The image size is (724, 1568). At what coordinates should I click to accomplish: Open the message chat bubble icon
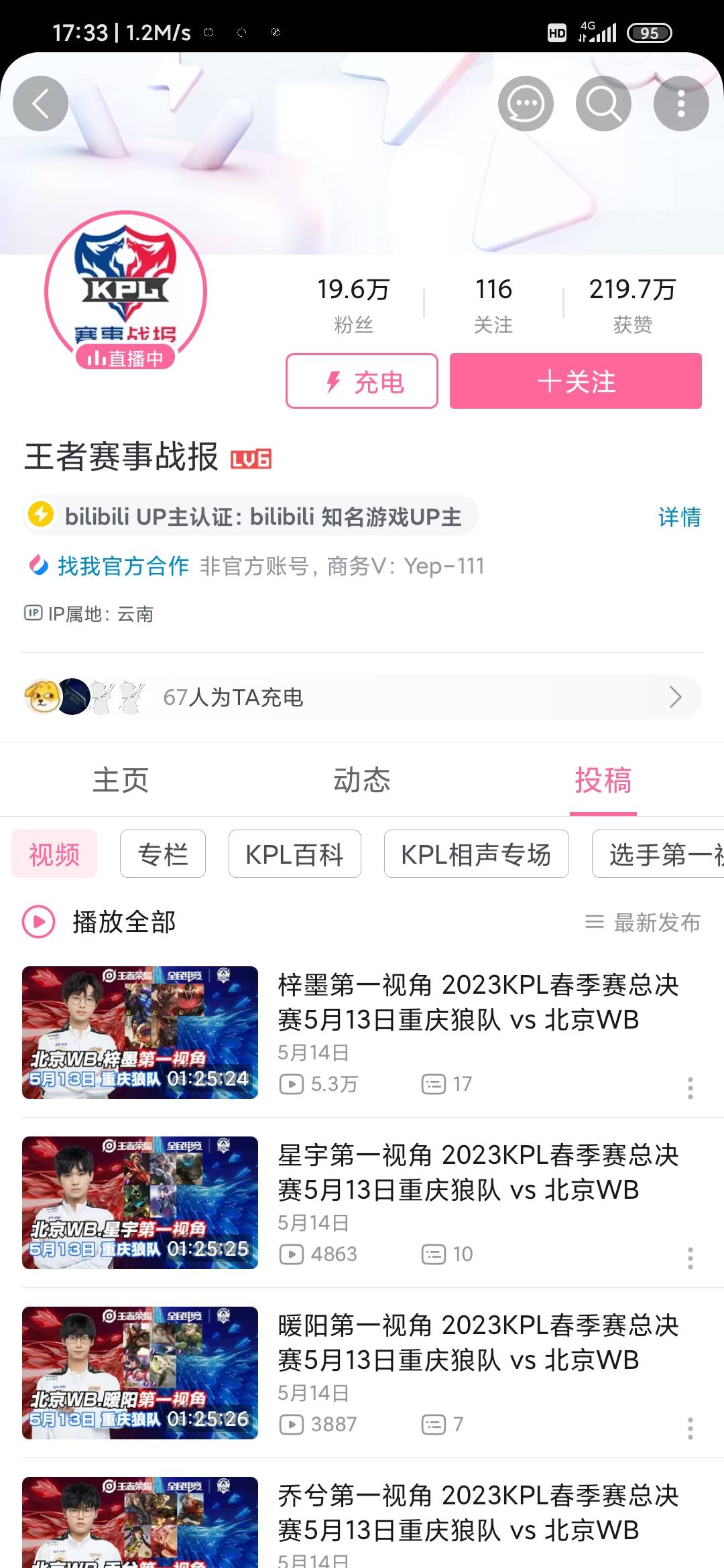(x=526, y=104)
